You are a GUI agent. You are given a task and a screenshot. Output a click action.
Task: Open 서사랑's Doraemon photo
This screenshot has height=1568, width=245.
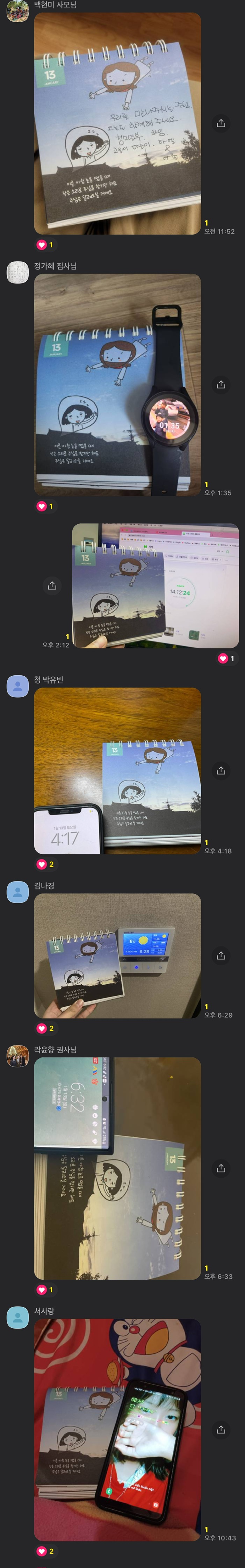117,1429
